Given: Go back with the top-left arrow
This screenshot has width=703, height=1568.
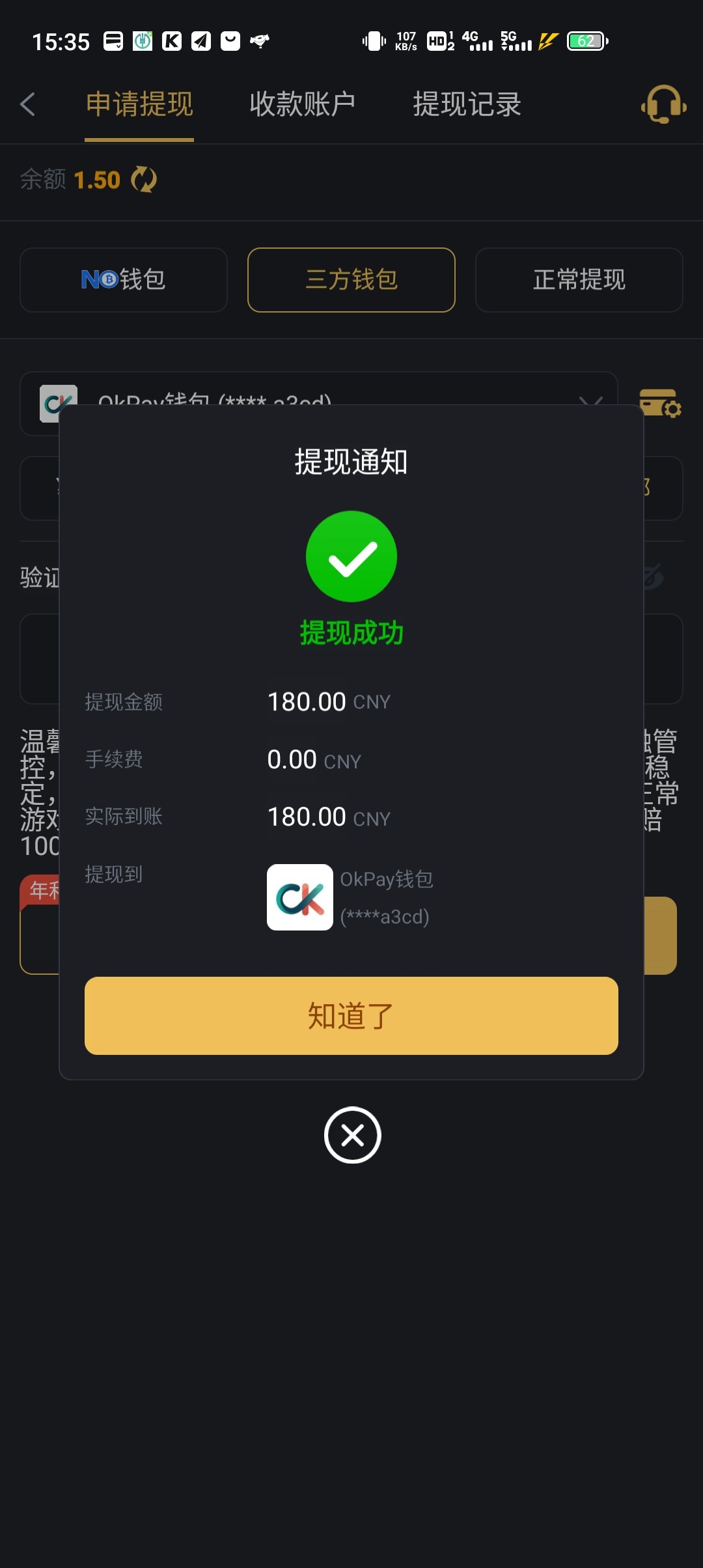Looking at the screenshot, I should (27, 104).
